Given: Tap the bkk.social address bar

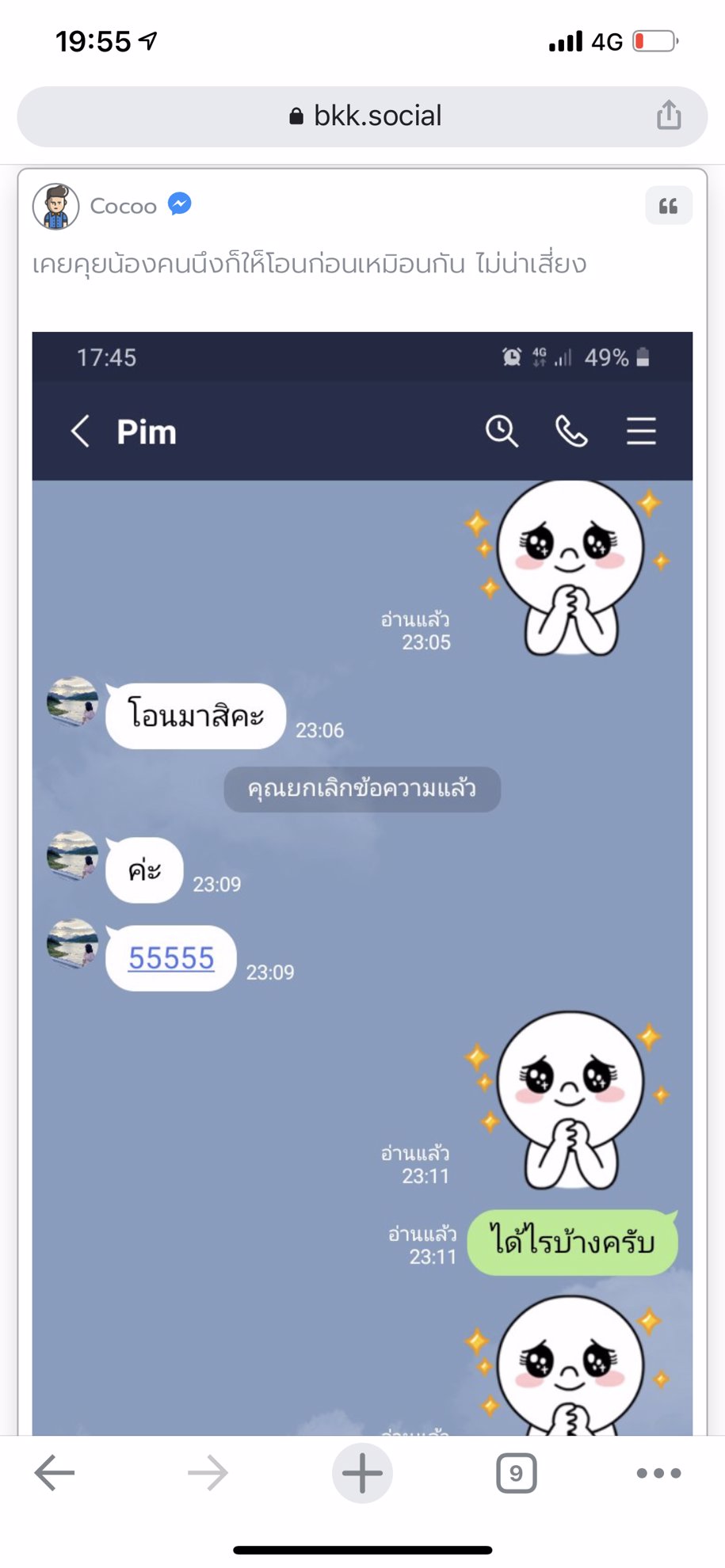Looking at the screenshot, I should coord(364,116).
